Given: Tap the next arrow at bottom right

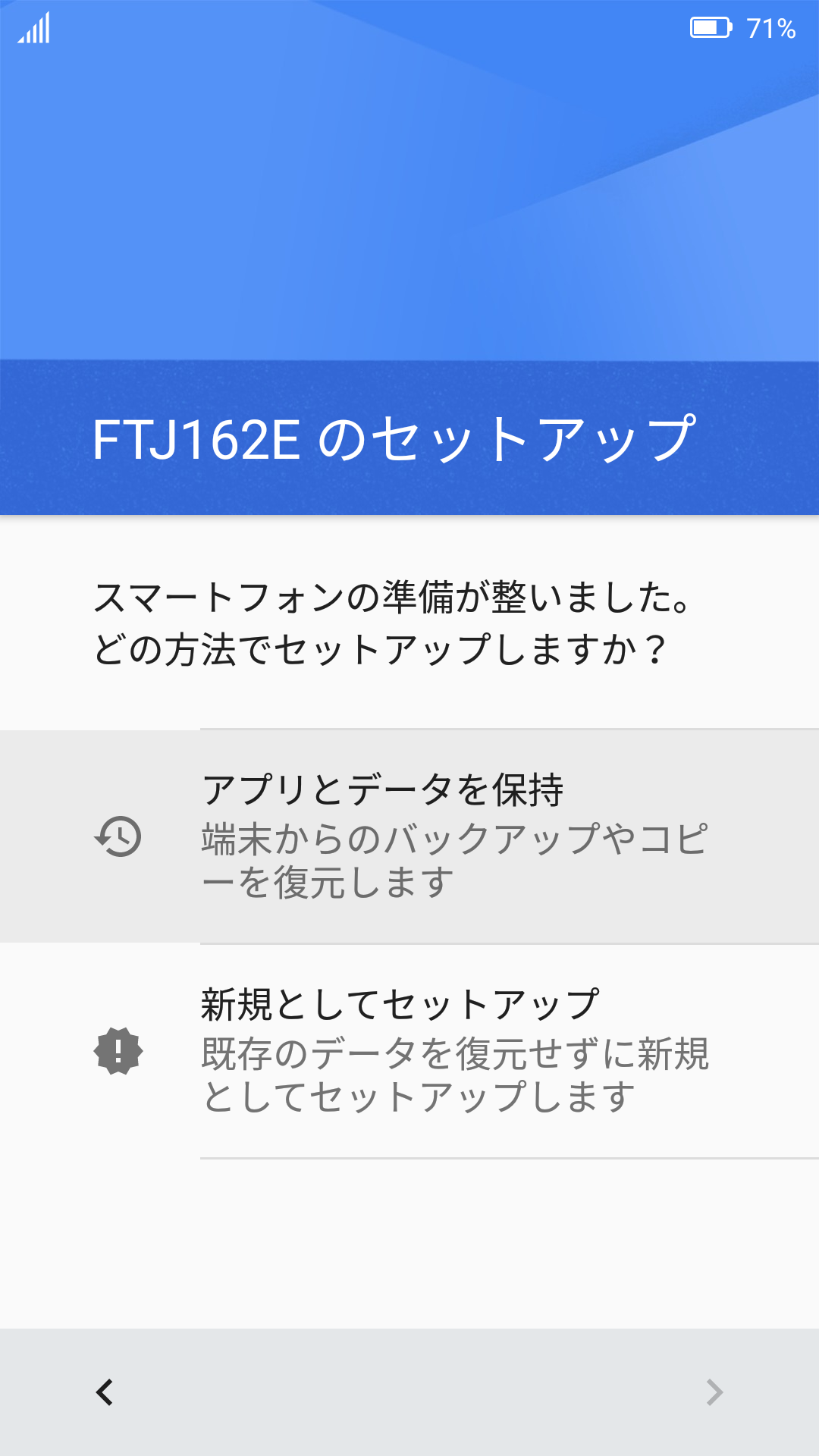Looking at the screenshot, I should tap(714, 1392).
